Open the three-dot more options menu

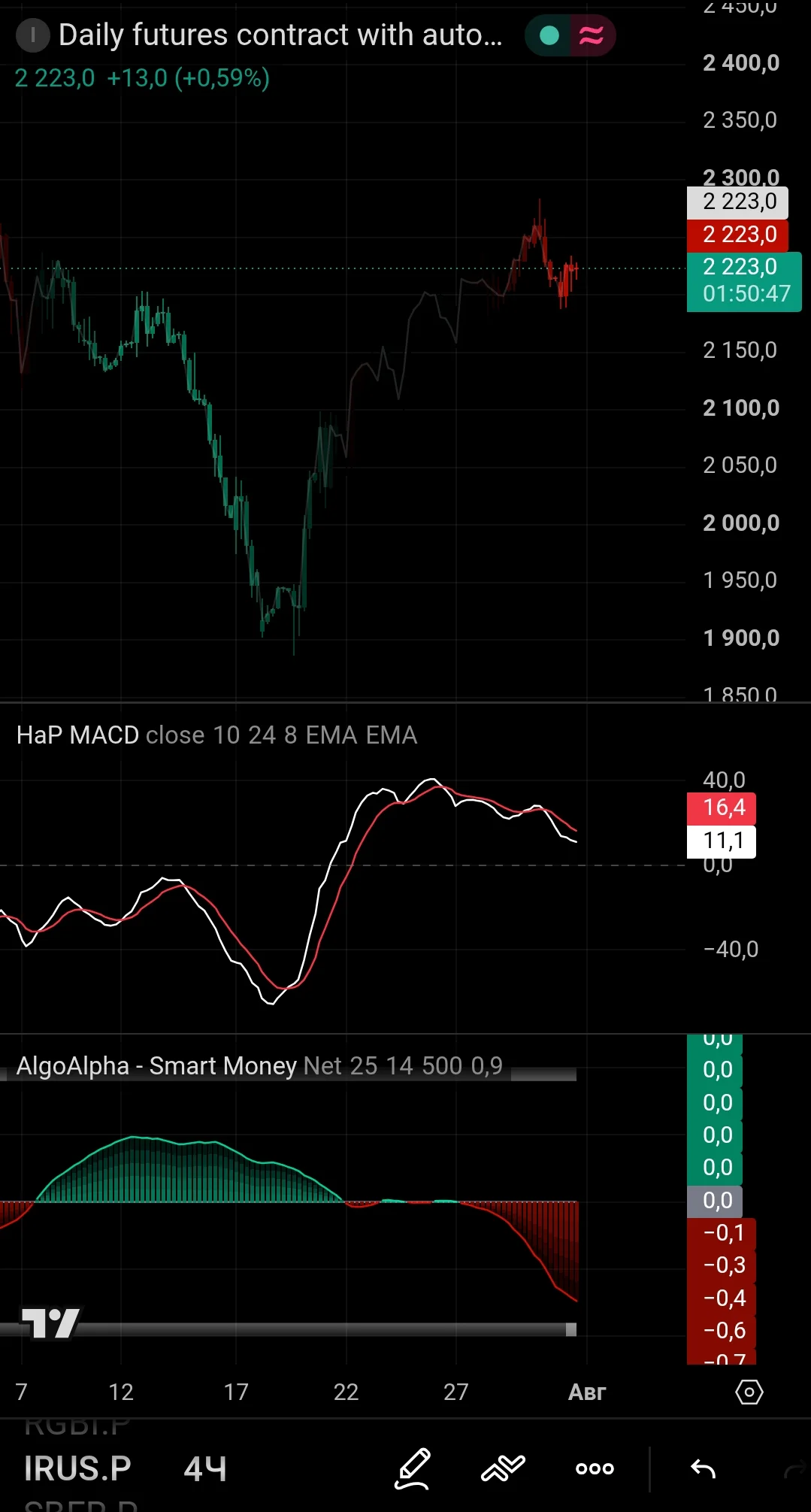[595, 1468]
